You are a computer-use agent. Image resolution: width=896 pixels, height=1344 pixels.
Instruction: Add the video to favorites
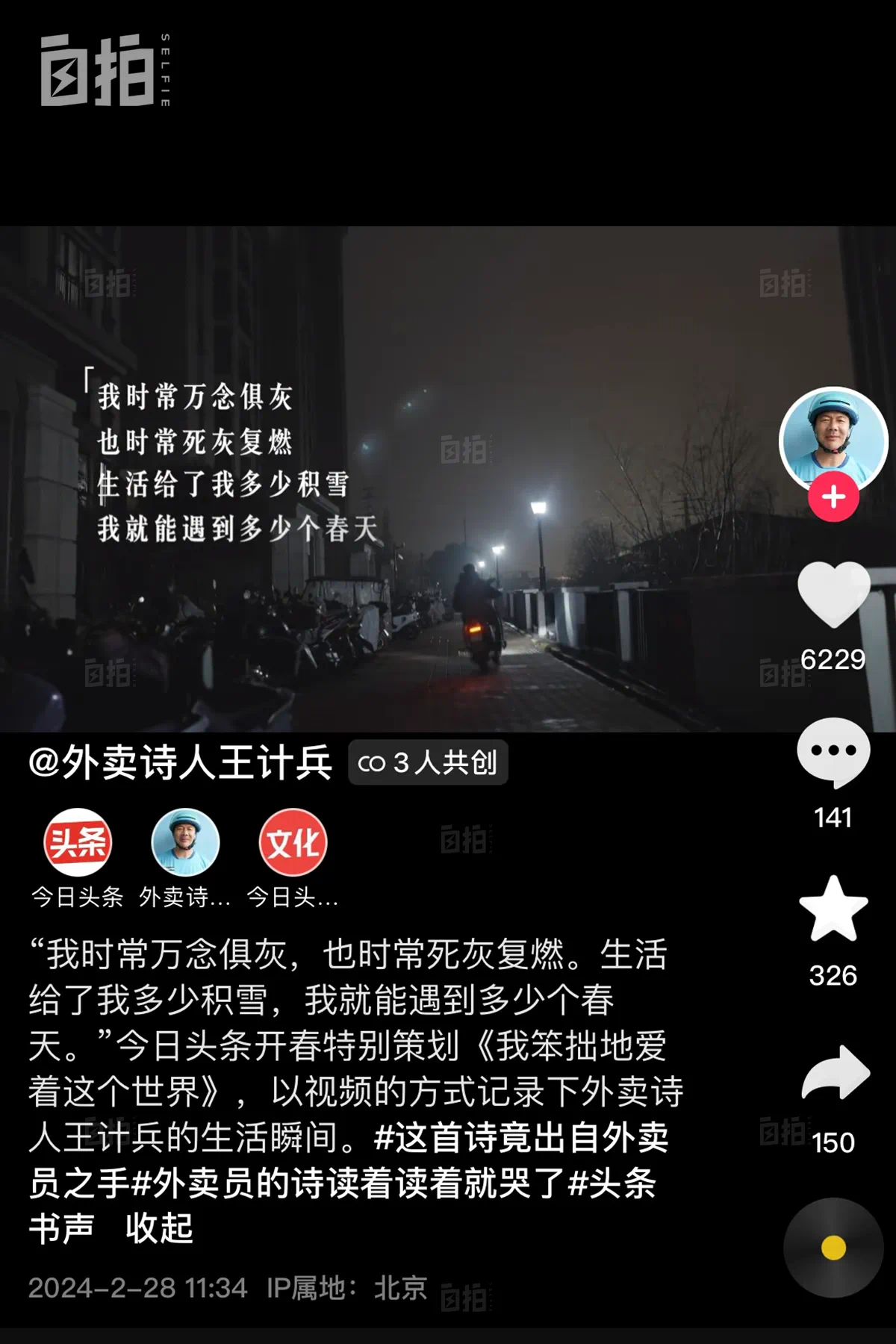[833, 909]
